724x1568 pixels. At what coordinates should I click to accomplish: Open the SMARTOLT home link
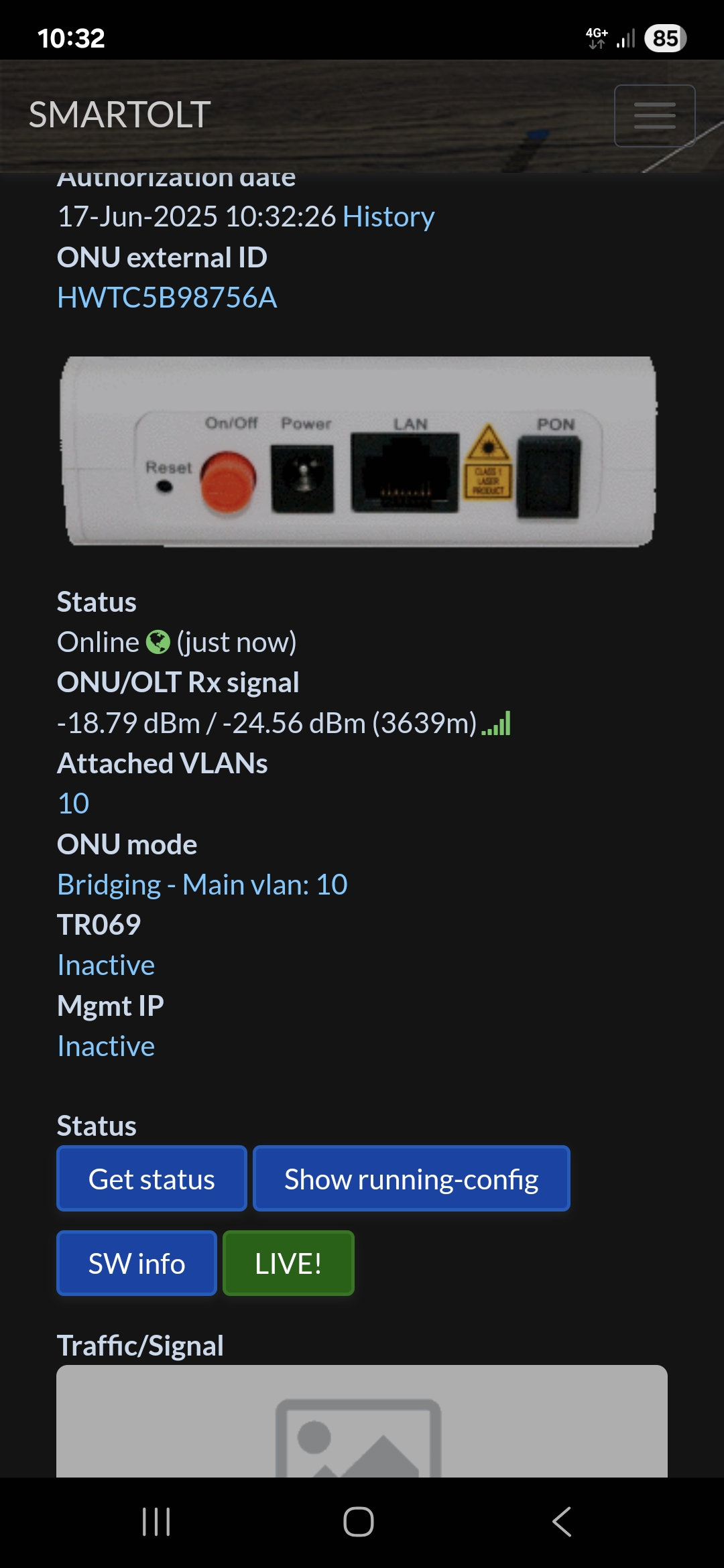[x=120, y=115]
